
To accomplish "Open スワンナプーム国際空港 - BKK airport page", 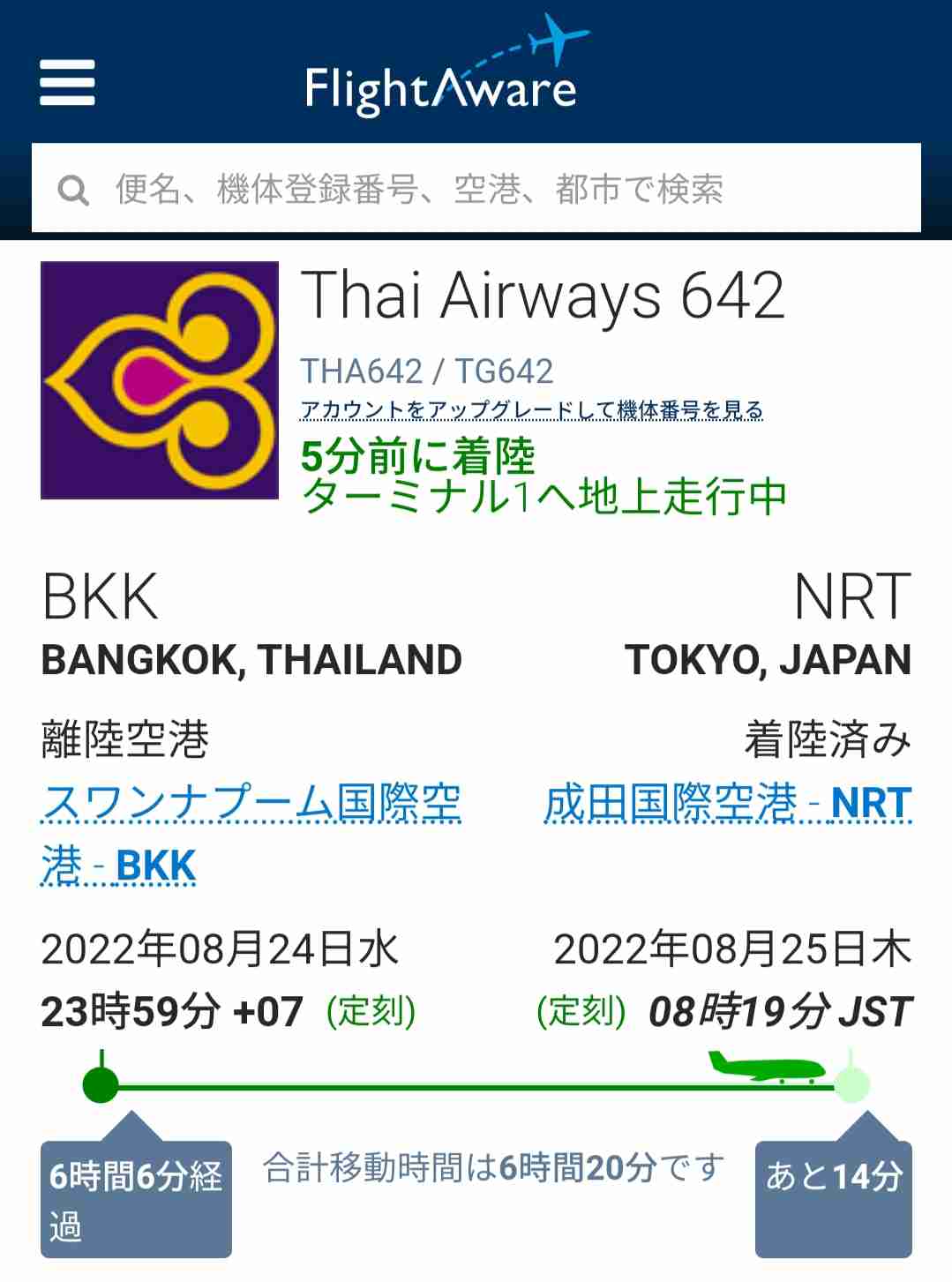I will [251, 804].
